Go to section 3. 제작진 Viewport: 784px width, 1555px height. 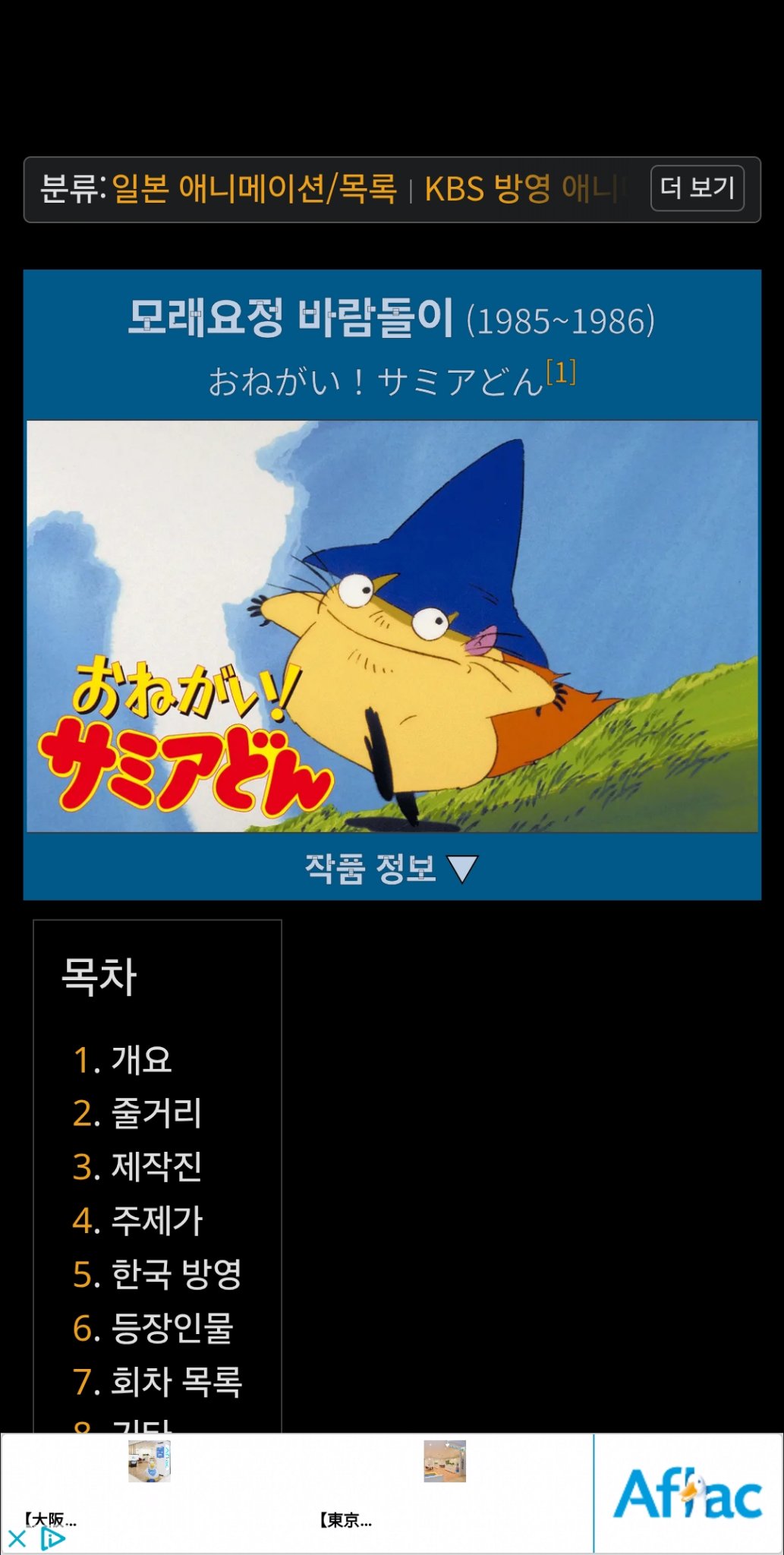137,1167
